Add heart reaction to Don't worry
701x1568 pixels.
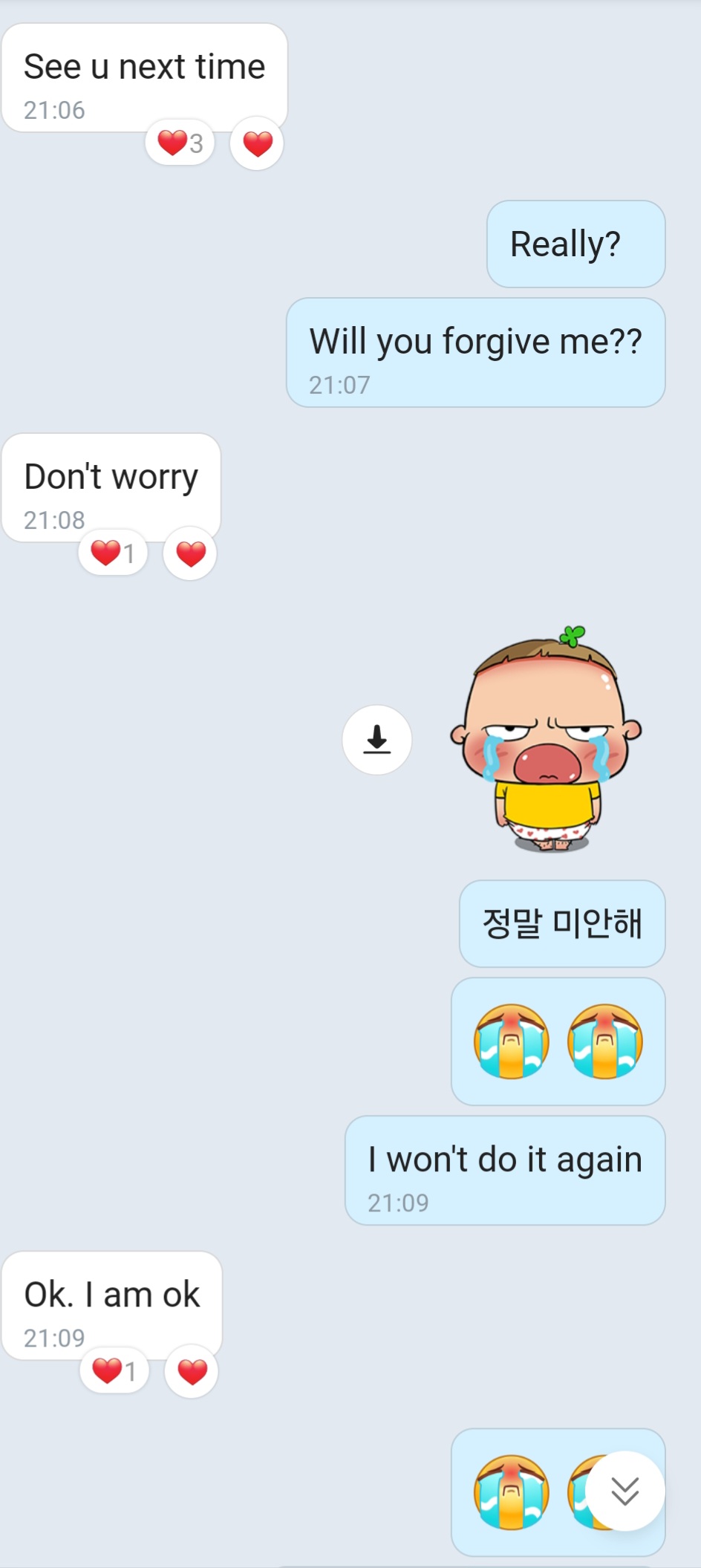tap(190, 553)
